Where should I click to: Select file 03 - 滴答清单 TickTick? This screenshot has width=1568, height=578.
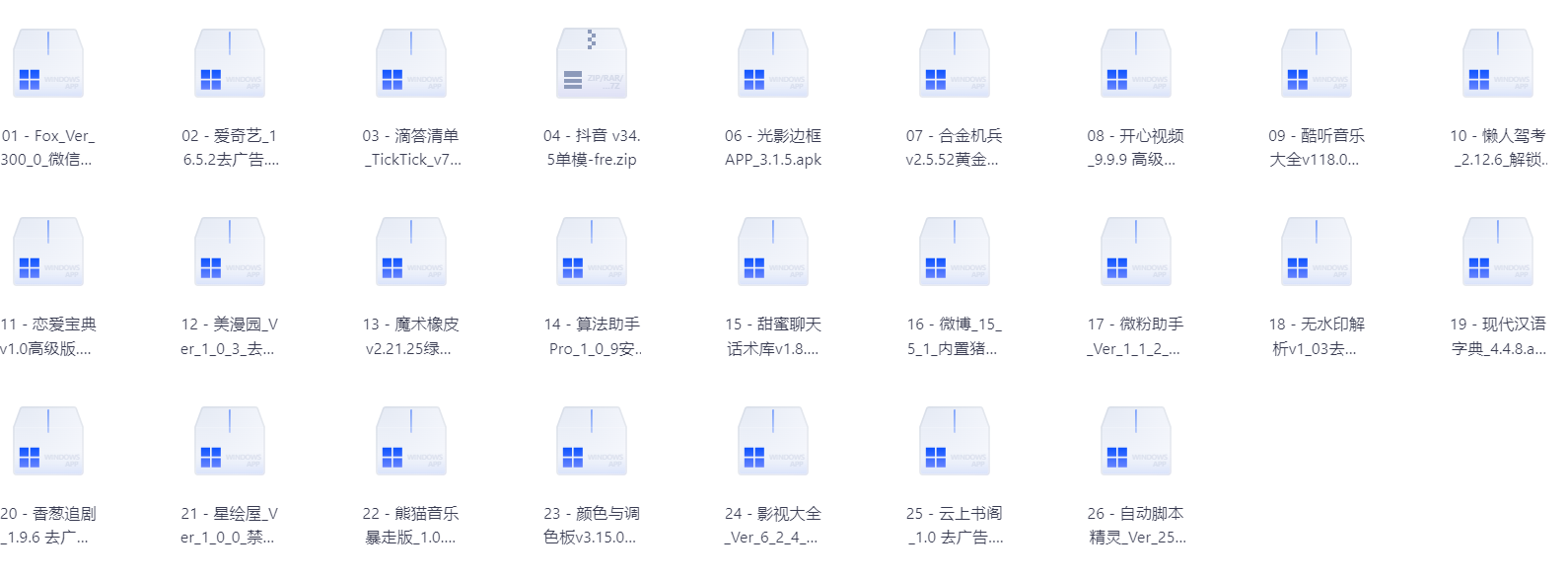click(410, 64)
